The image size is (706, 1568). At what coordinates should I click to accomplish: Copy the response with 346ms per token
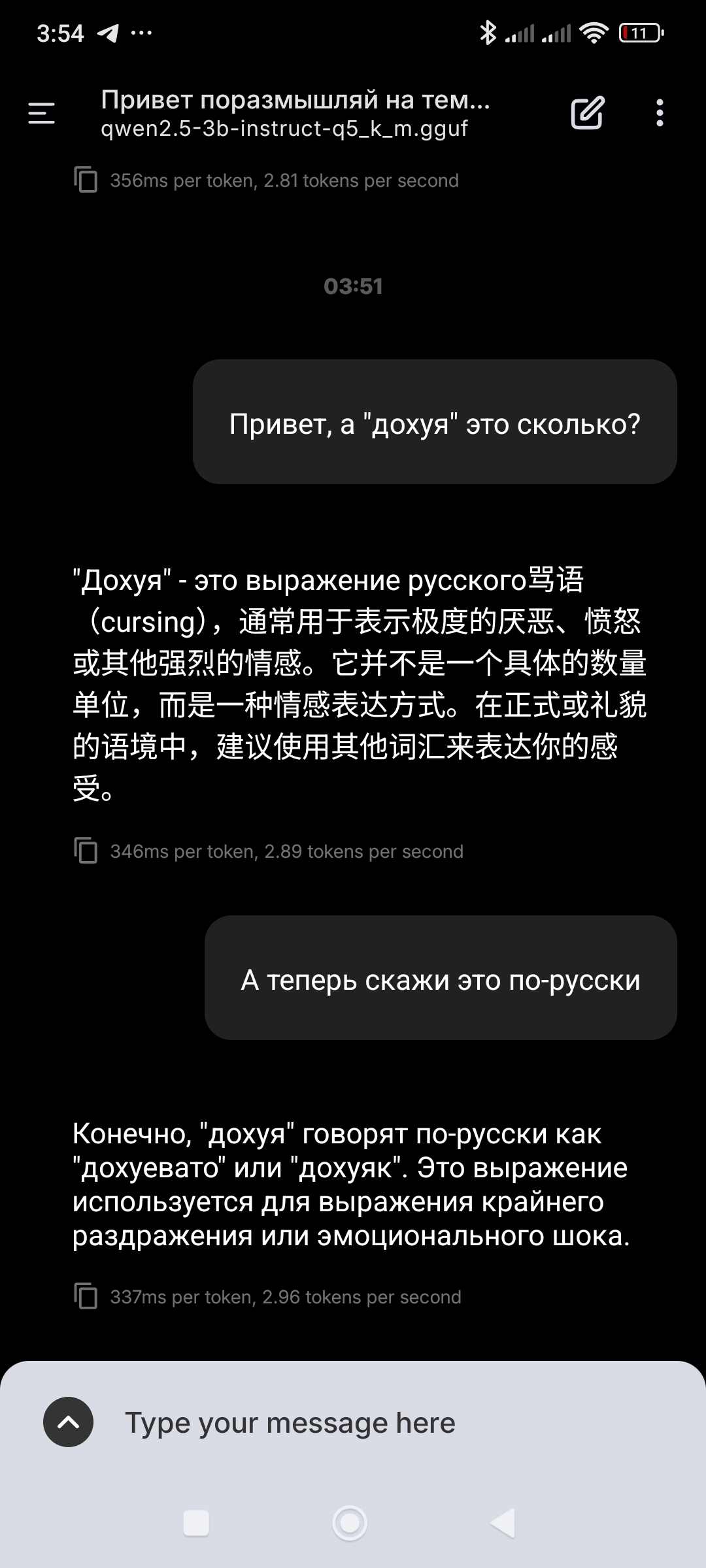[x=86, y=851]
